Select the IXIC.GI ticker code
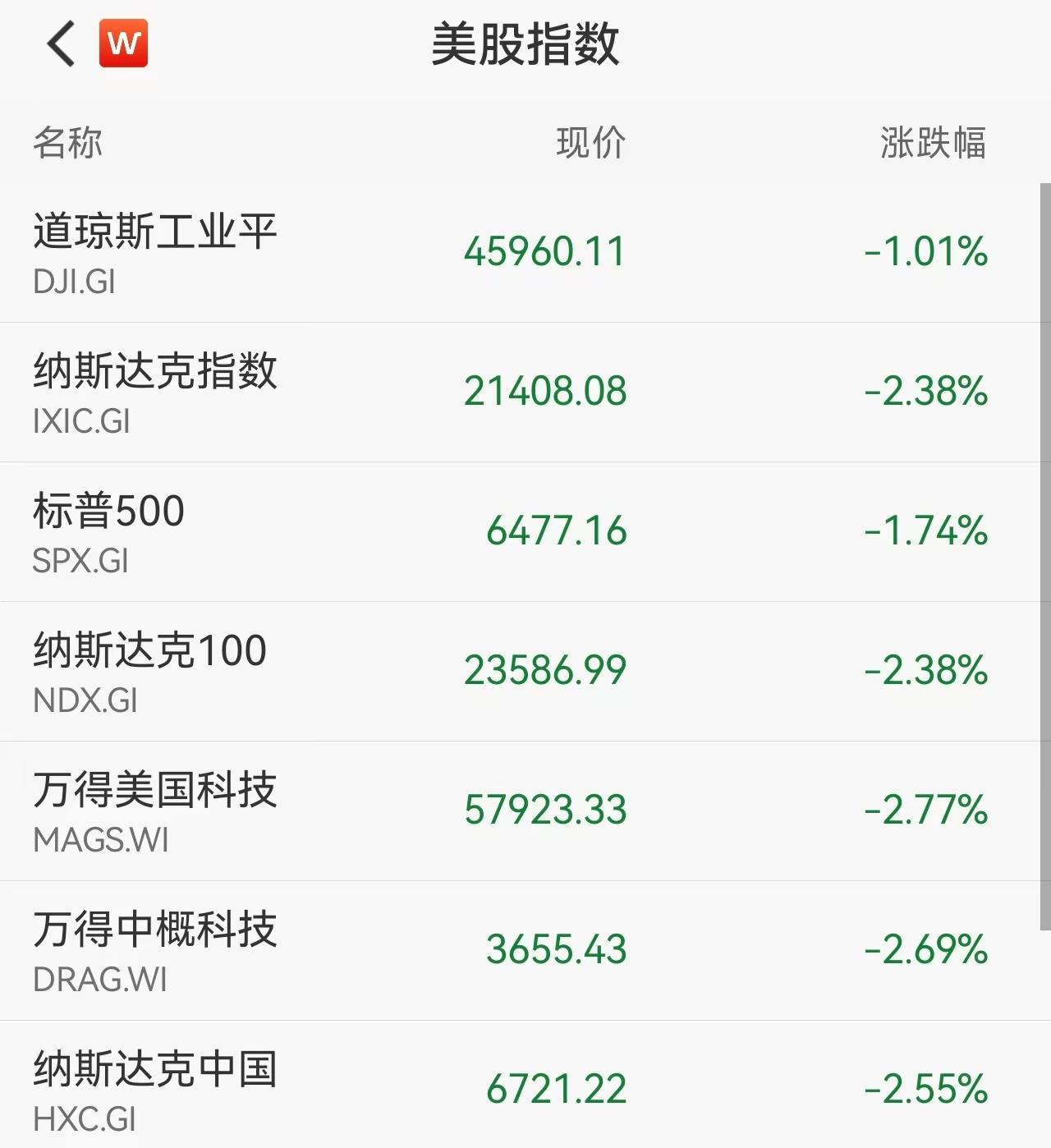 [x=80, y=421]
